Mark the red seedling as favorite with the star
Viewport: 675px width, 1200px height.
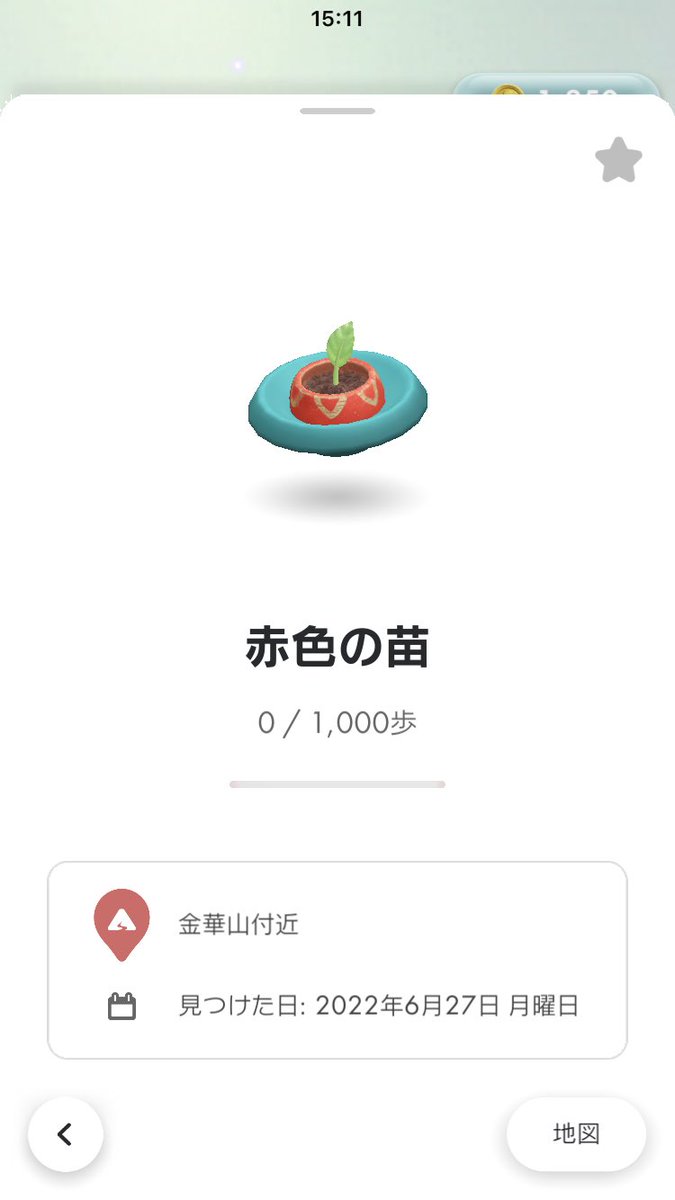pos(618,160)
